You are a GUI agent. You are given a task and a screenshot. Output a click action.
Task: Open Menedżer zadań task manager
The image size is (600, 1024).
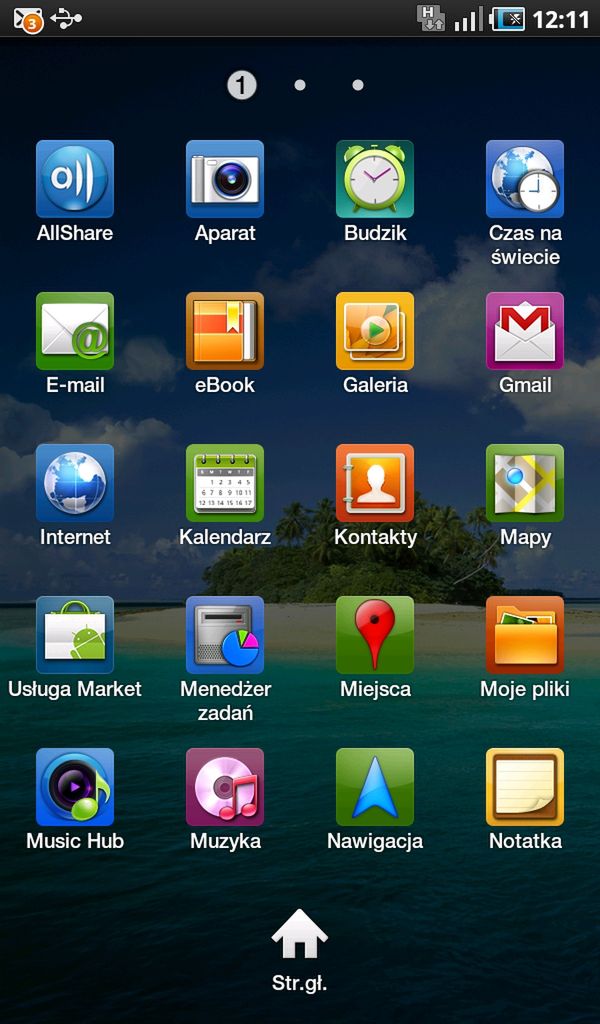(225, 636)
